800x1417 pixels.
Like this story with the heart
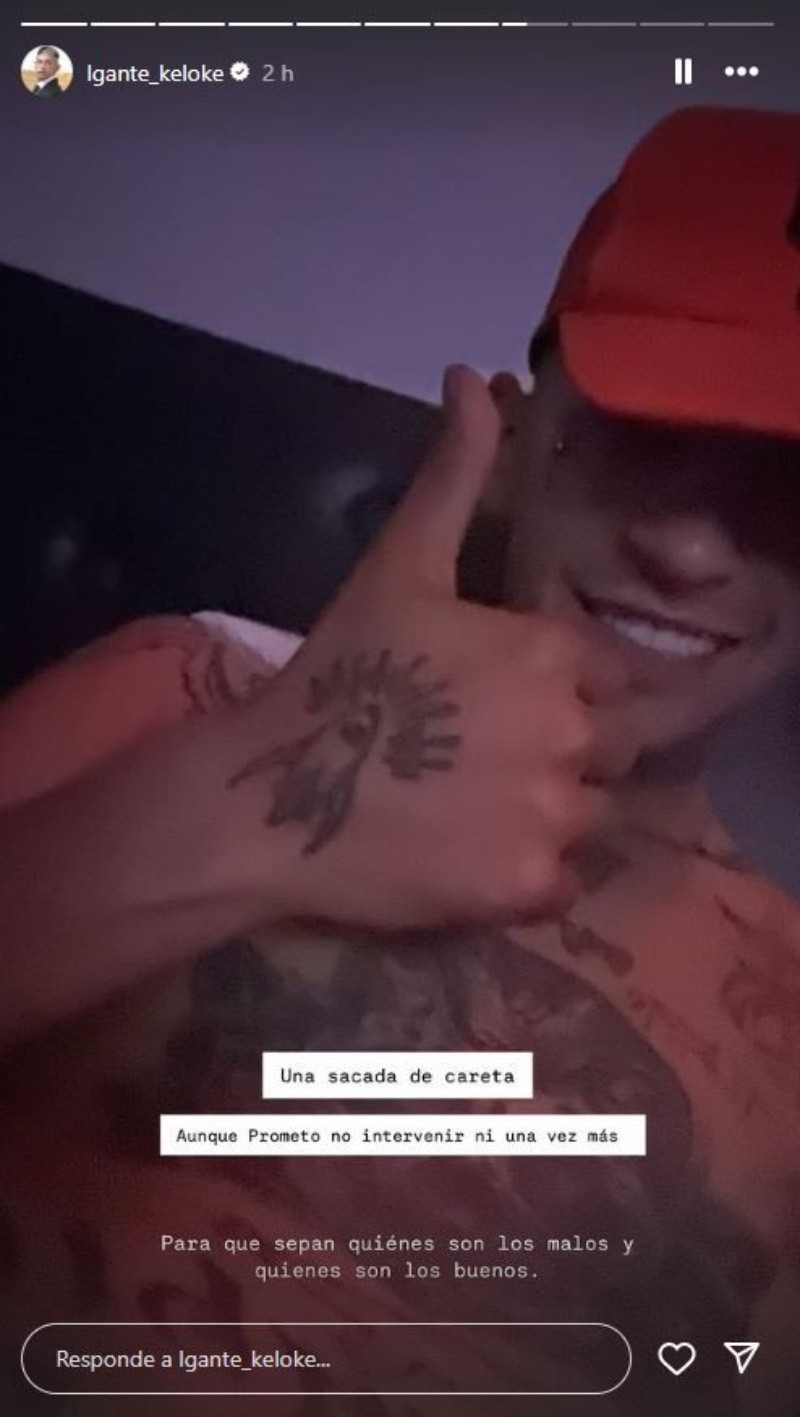[x=677, y=1358]
